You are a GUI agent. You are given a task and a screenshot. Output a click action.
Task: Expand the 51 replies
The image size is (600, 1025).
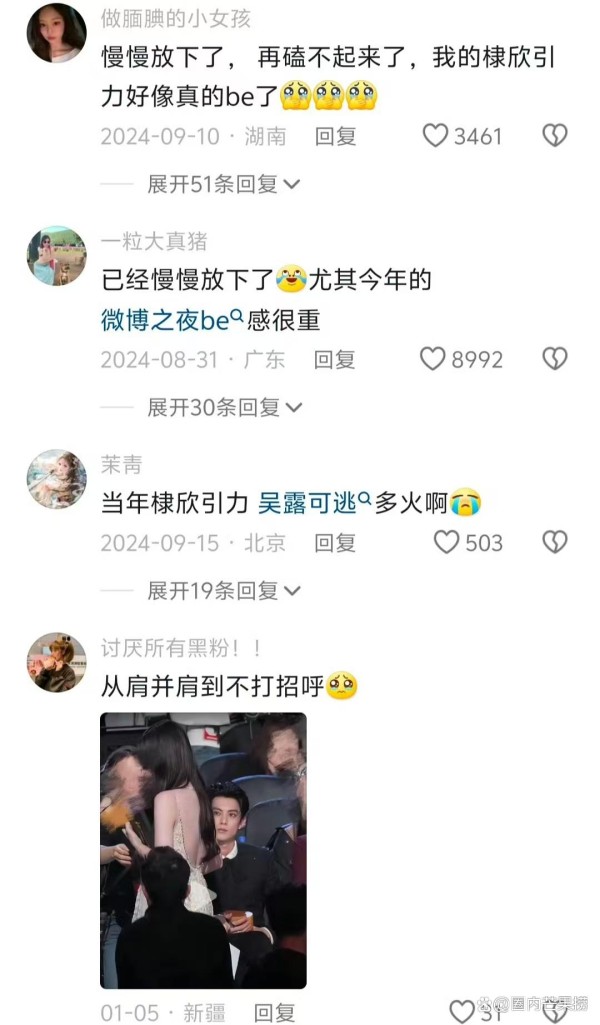223,184
